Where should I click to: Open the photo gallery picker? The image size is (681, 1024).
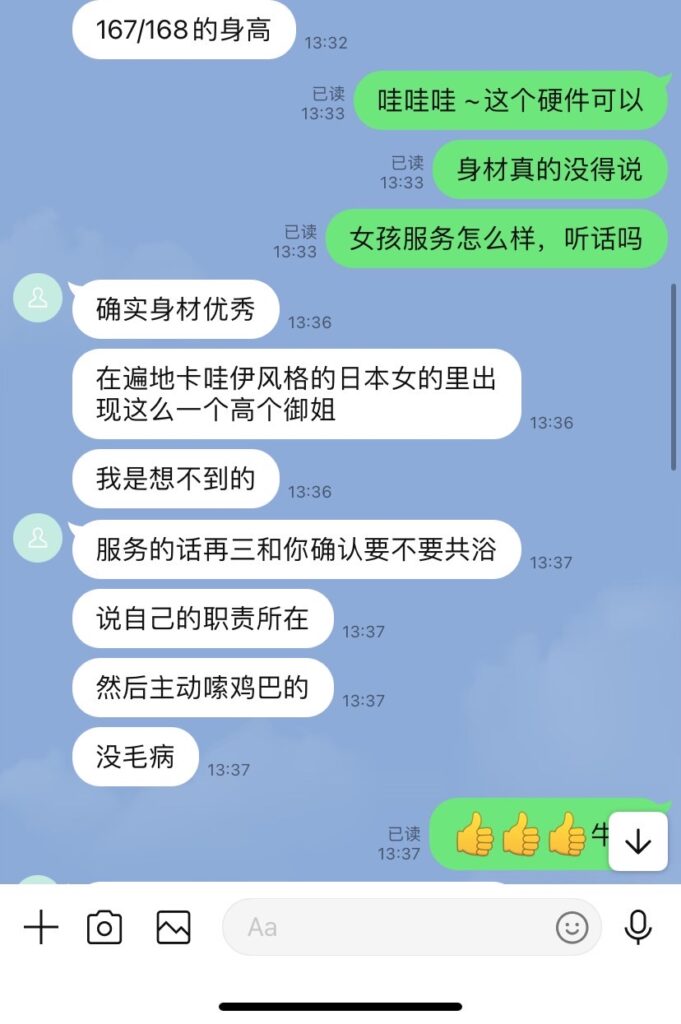point(173,928)
